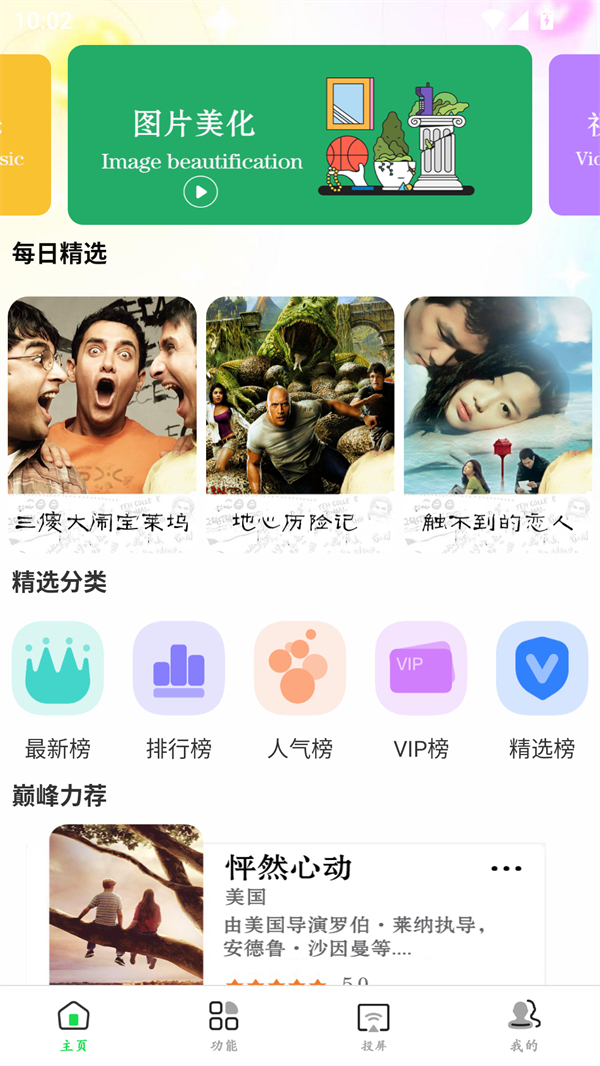Switch to the 我的 tab
The width and height of the screenshot is (600, 1066).
(524, 1025)
